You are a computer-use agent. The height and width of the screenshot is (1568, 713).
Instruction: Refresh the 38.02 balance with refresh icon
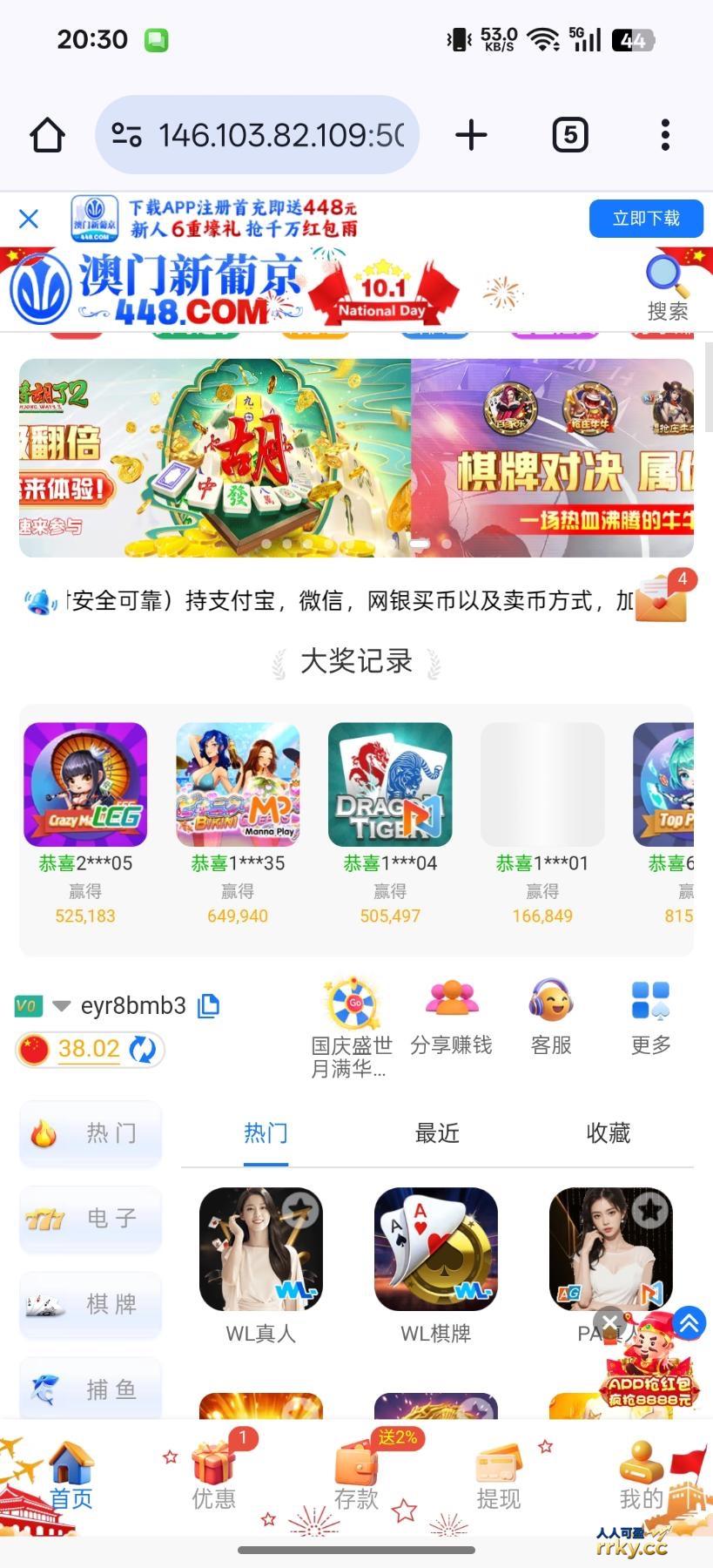click(x=142, y=1049)
